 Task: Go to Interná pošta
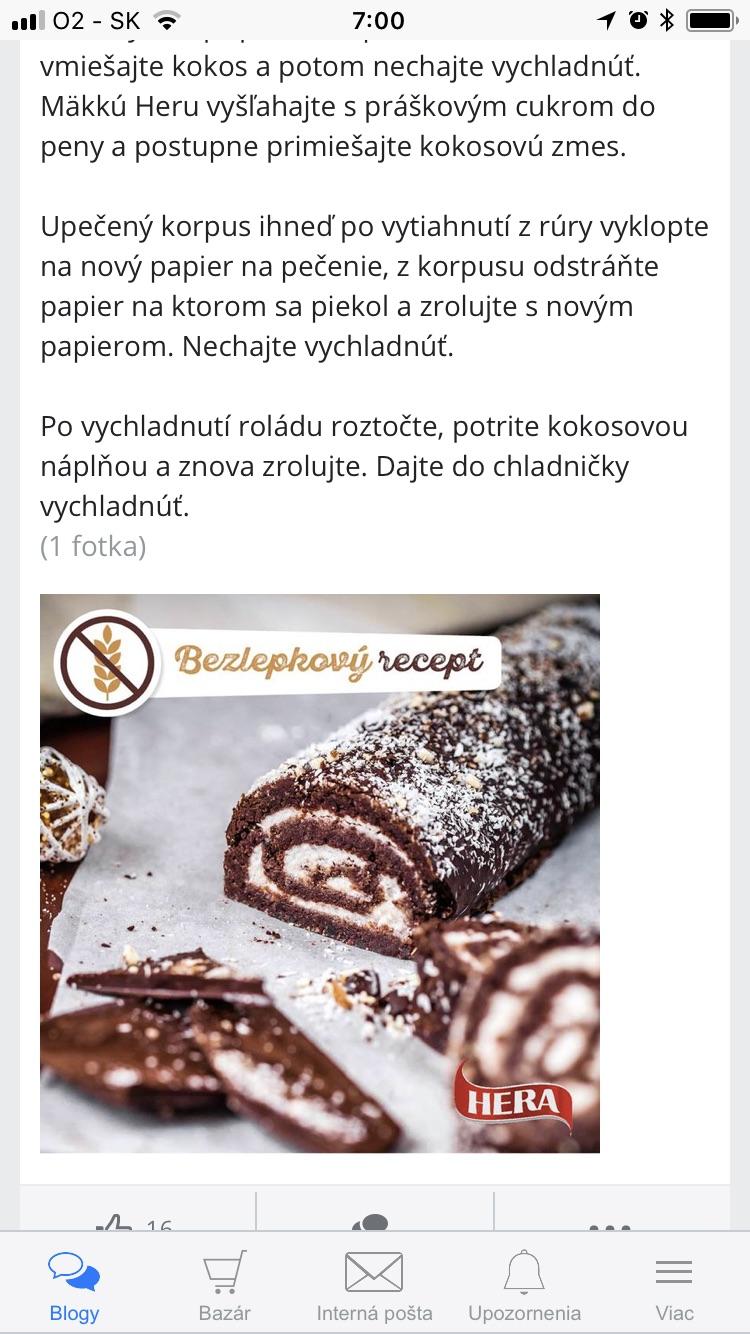coord(374,1285)
